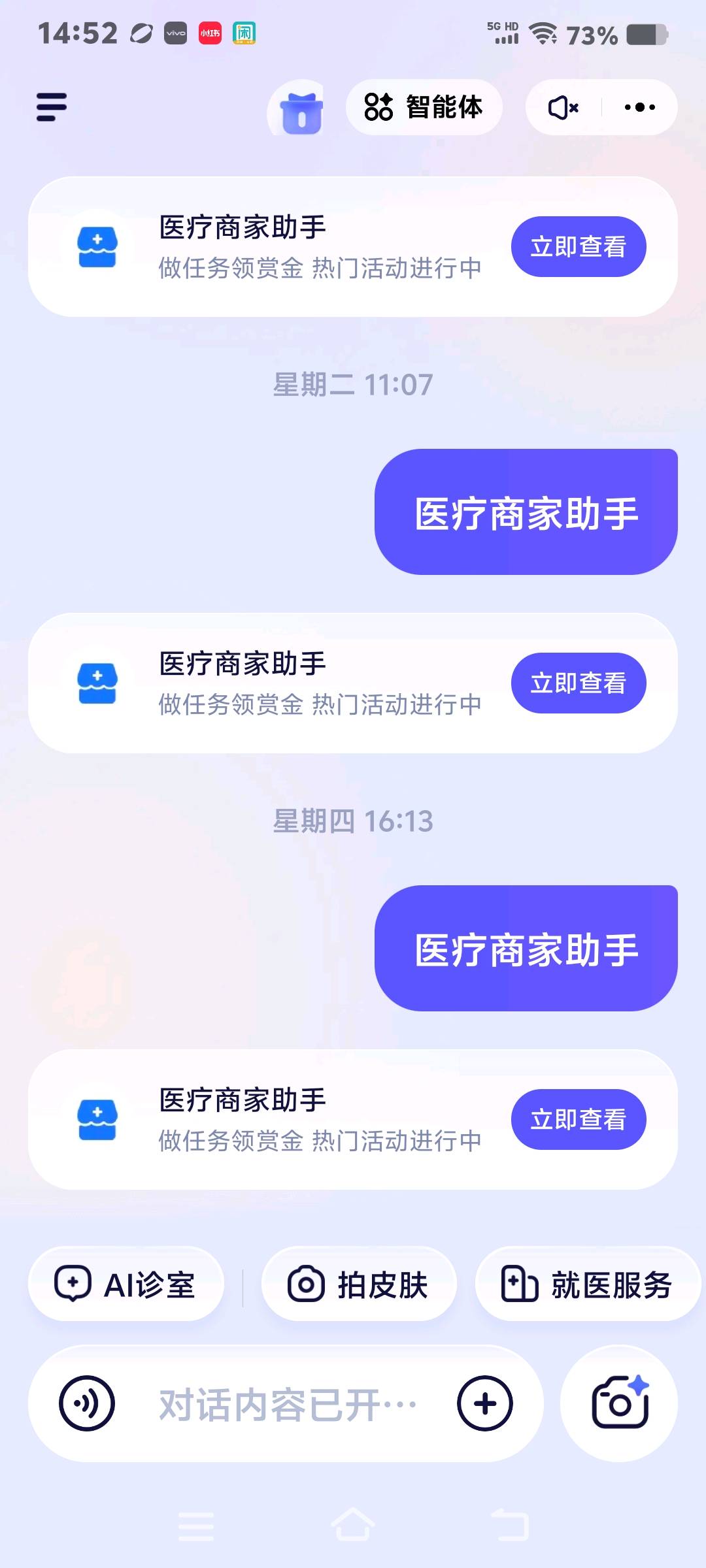
Task: Open the more options ellipsis icon
Action: (x=639, y=107)
